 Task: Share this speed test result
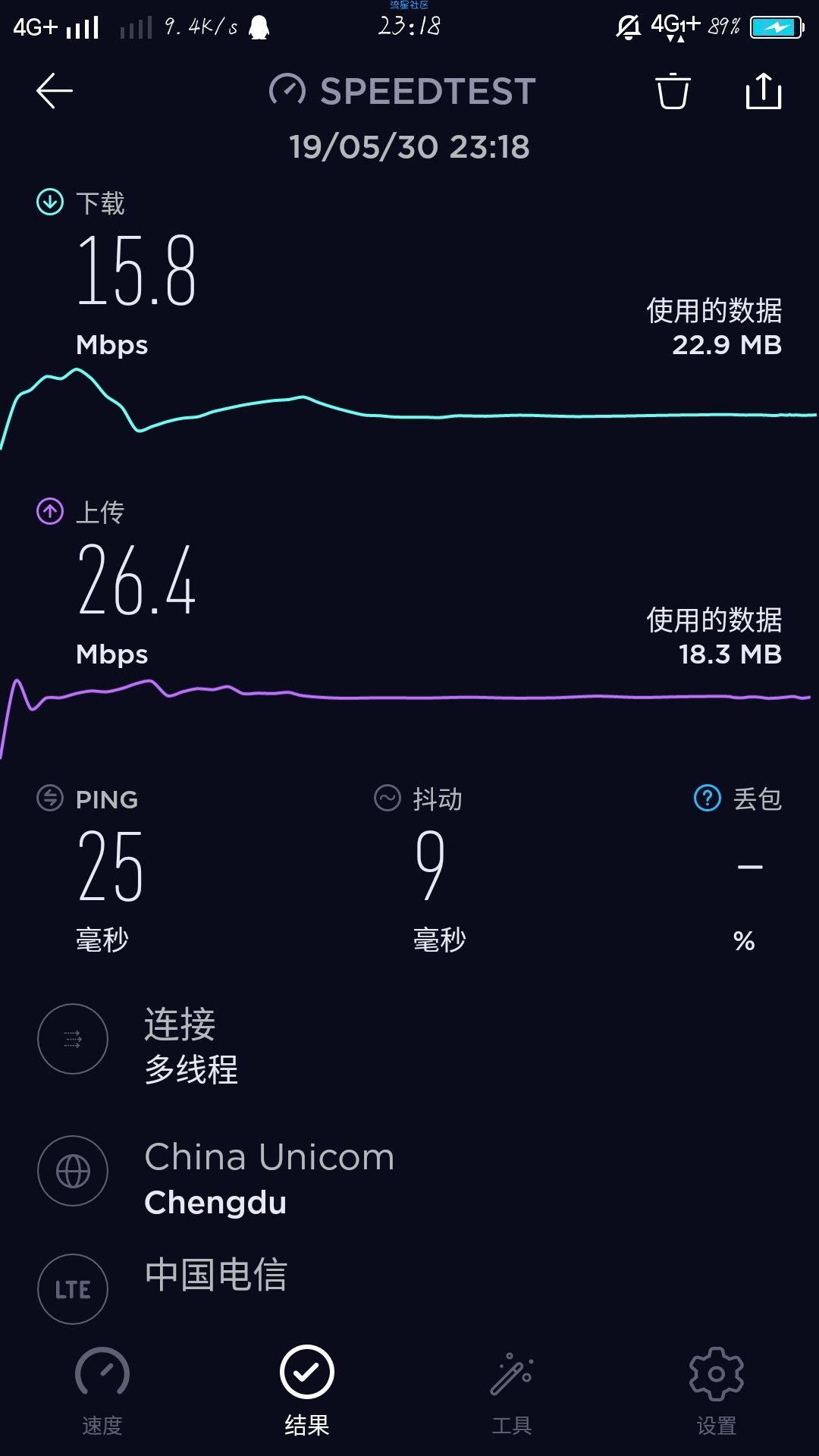(x=764, y=91)
